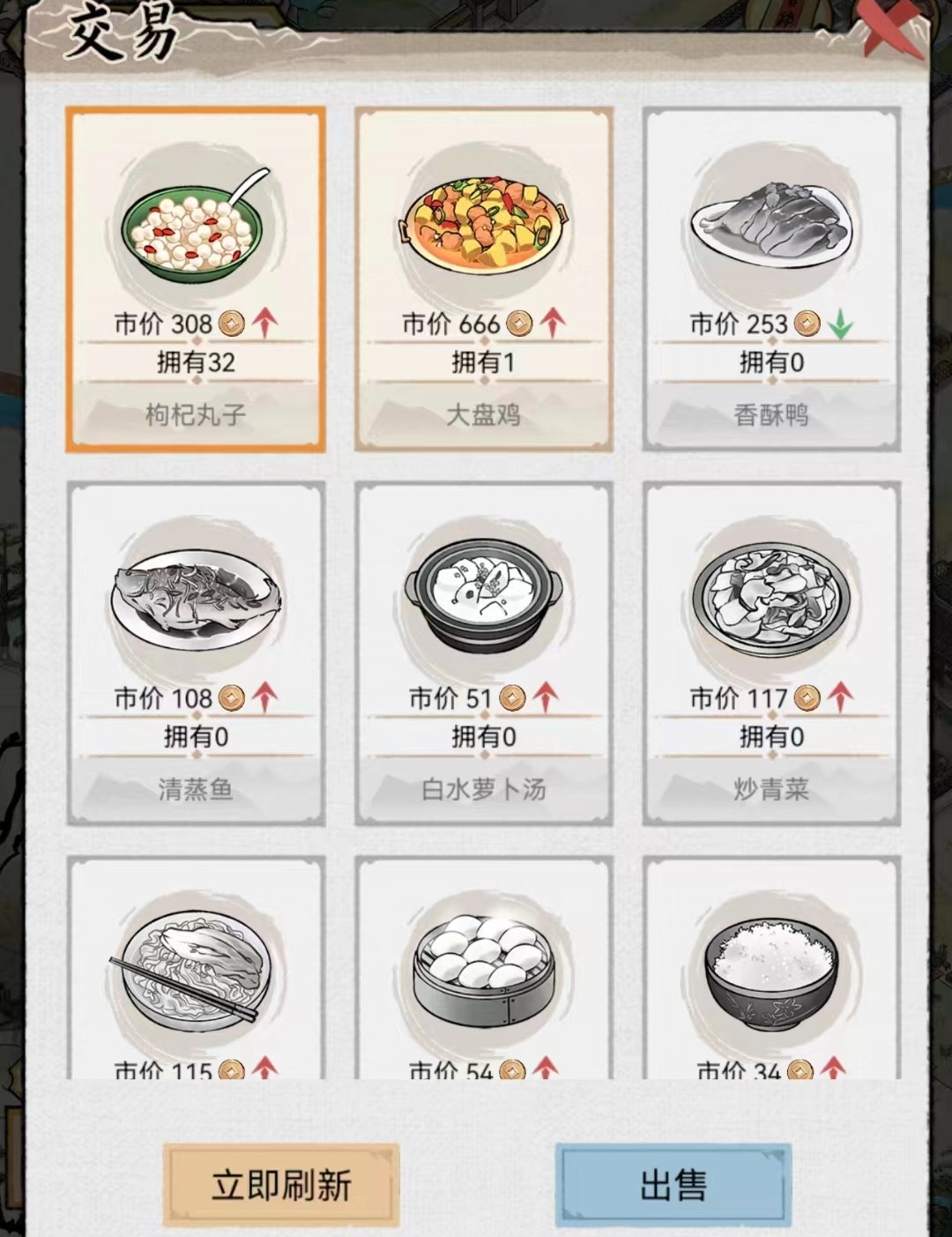The width and height of the screenshot is (952, 1237).
Task: Tap 立即刷新 to refresh prices
Action: tap(281, 1184)
